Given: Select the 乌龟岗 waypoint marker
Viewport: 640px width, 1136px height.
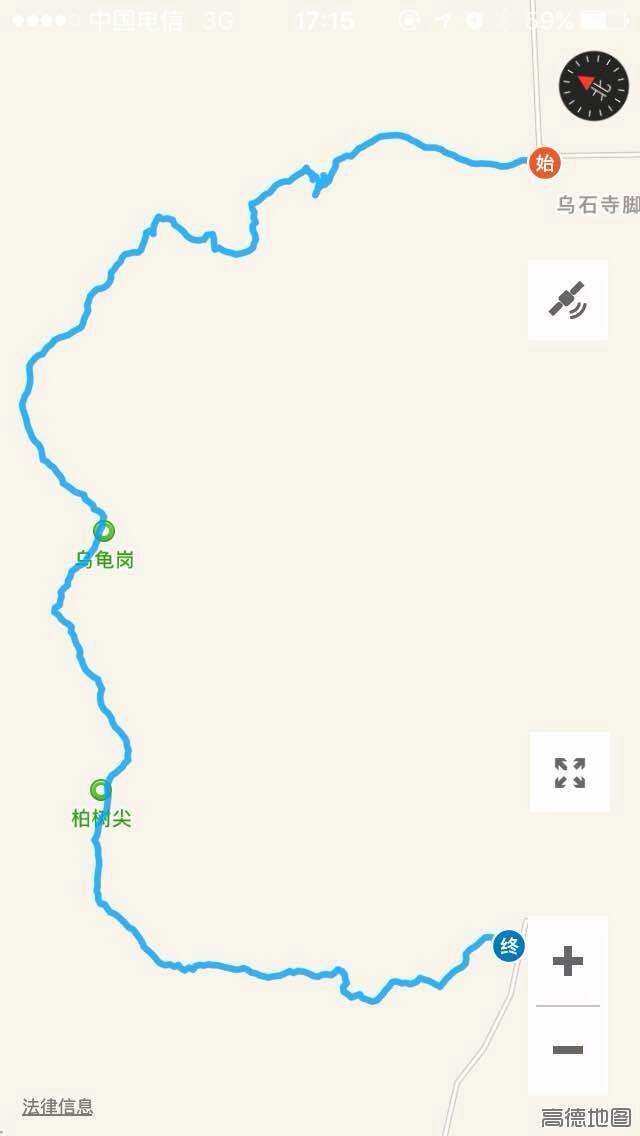Looking at the screenshot, I should [103, 530].
